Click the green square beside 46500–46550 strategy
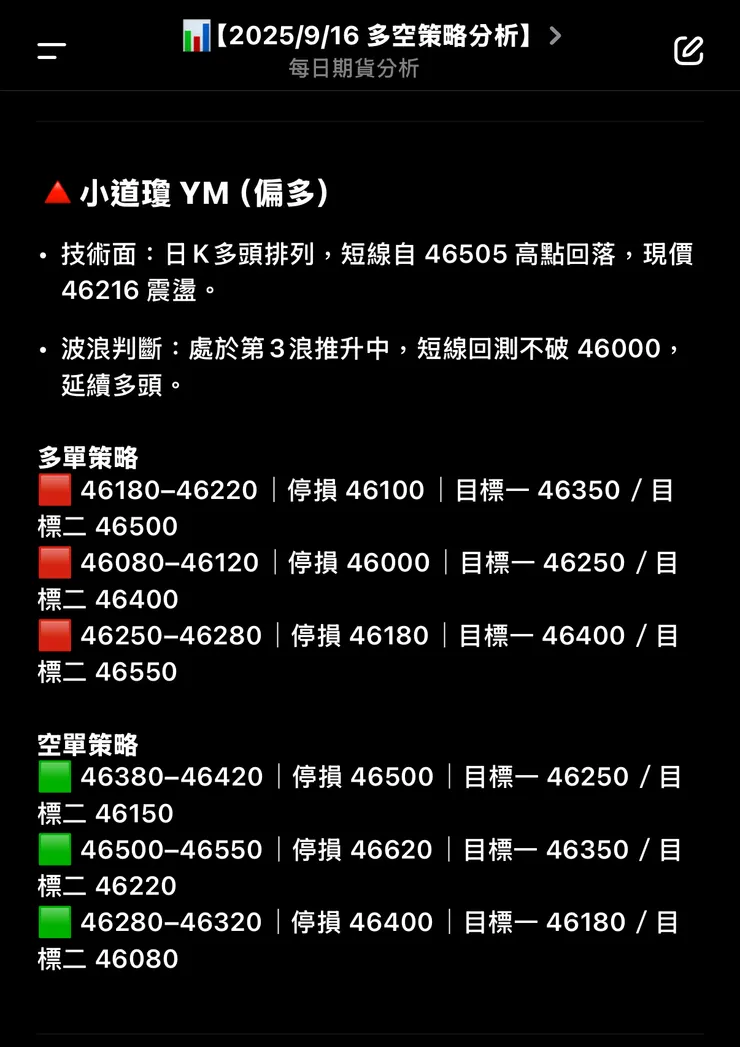 click(x=53, y=850)
